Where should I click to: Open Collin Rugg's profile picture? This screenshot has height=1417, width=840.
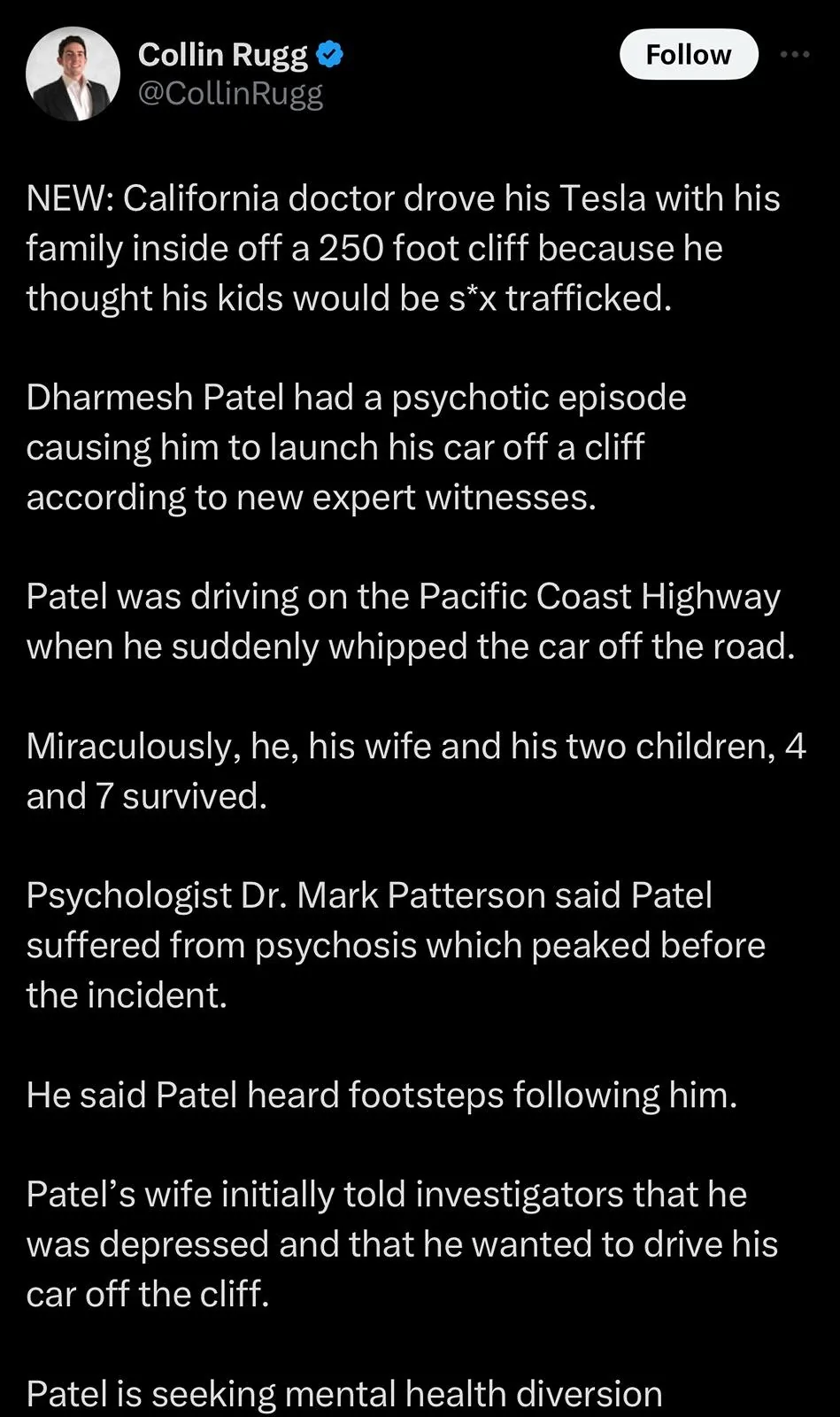[73, 74]
